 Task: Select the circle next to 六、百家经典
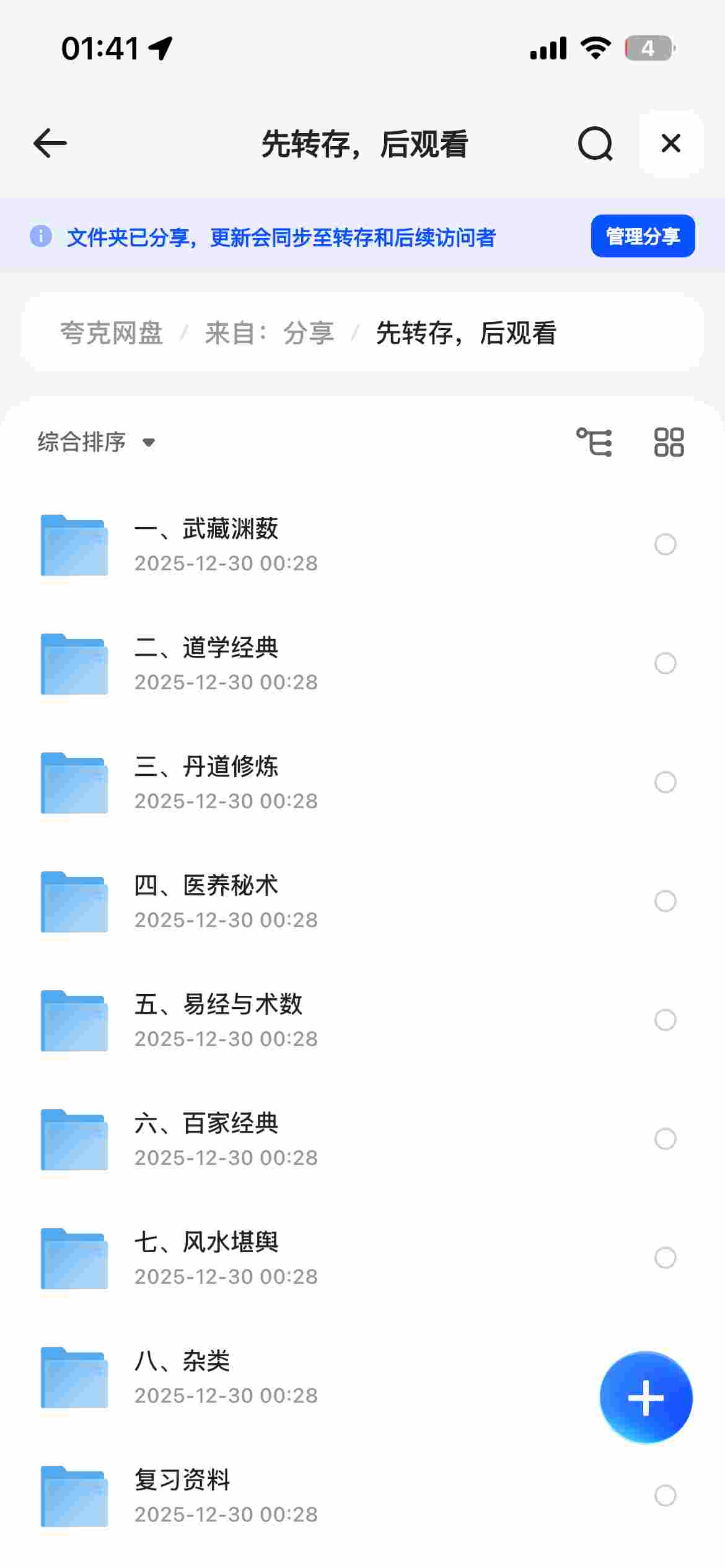tap(666, 1139)
